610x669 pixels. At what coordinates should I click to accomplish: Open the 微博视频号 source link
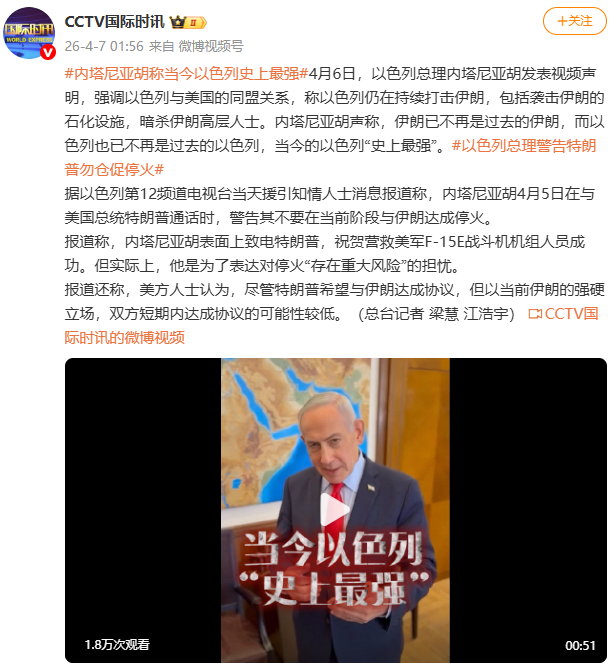coord(210,46)
